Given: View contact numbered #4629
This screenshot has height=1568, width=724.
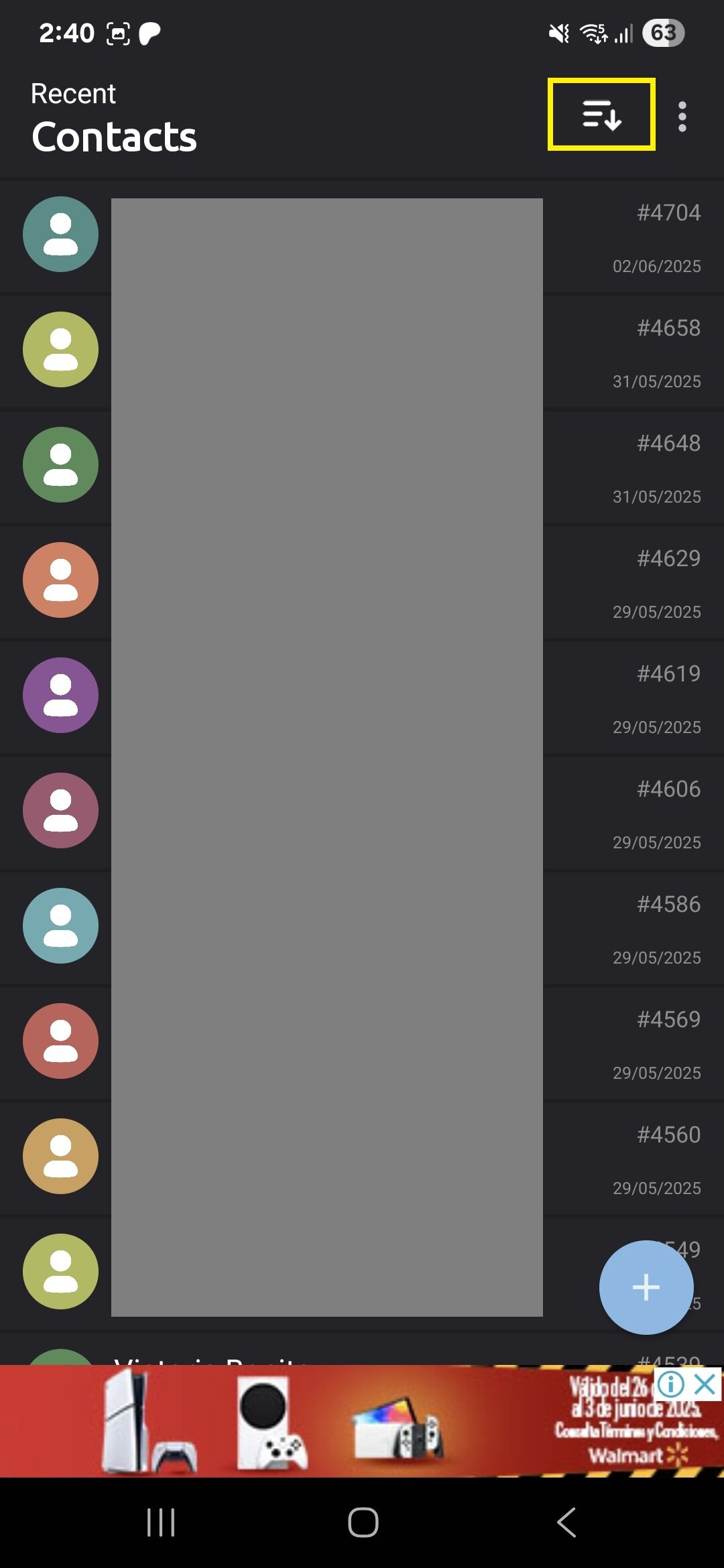Looking at the screenshot, I should click(x=362, y=582).
